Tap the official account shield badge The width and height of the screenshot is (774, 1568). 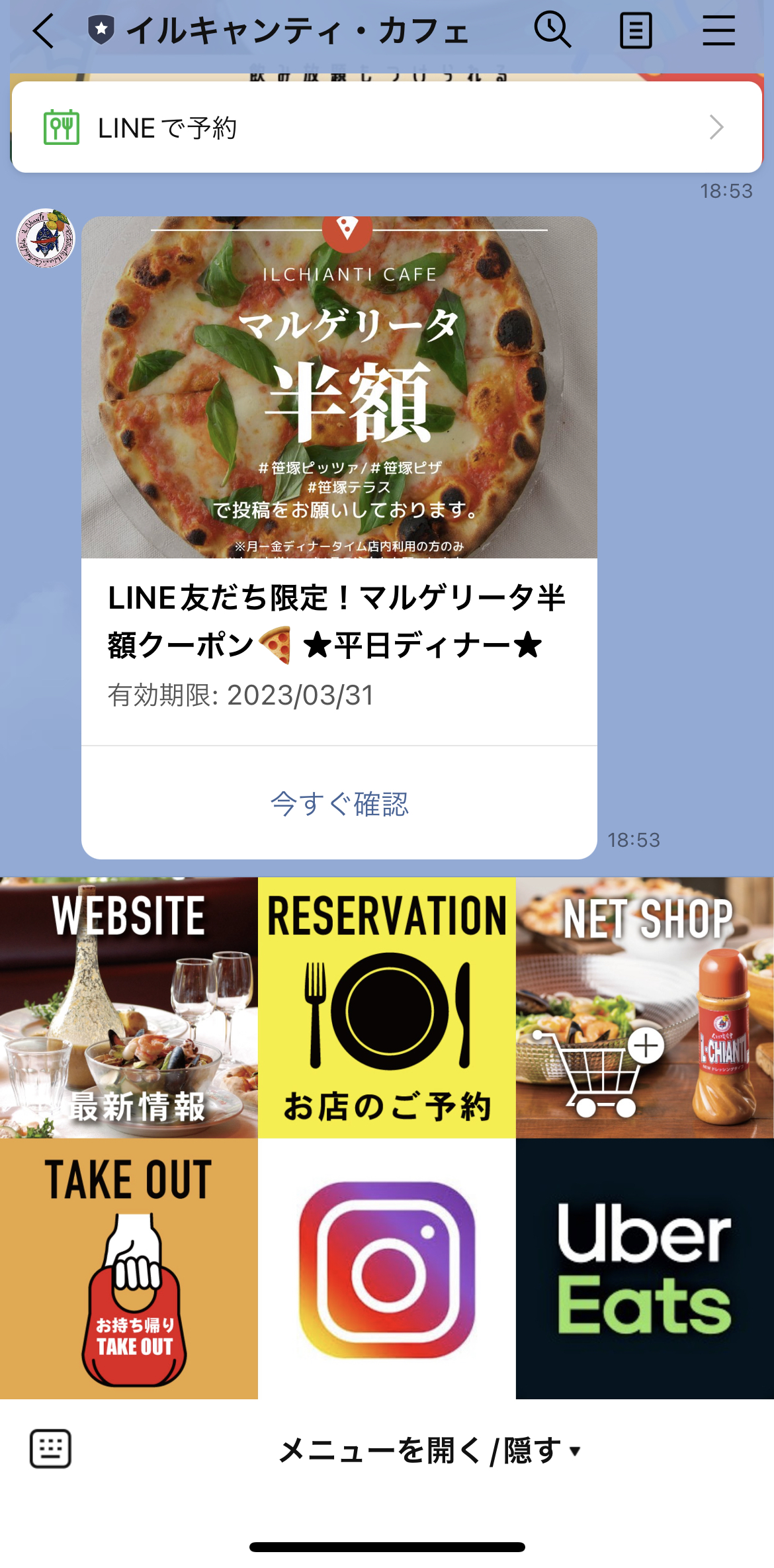tap(100, 30)
